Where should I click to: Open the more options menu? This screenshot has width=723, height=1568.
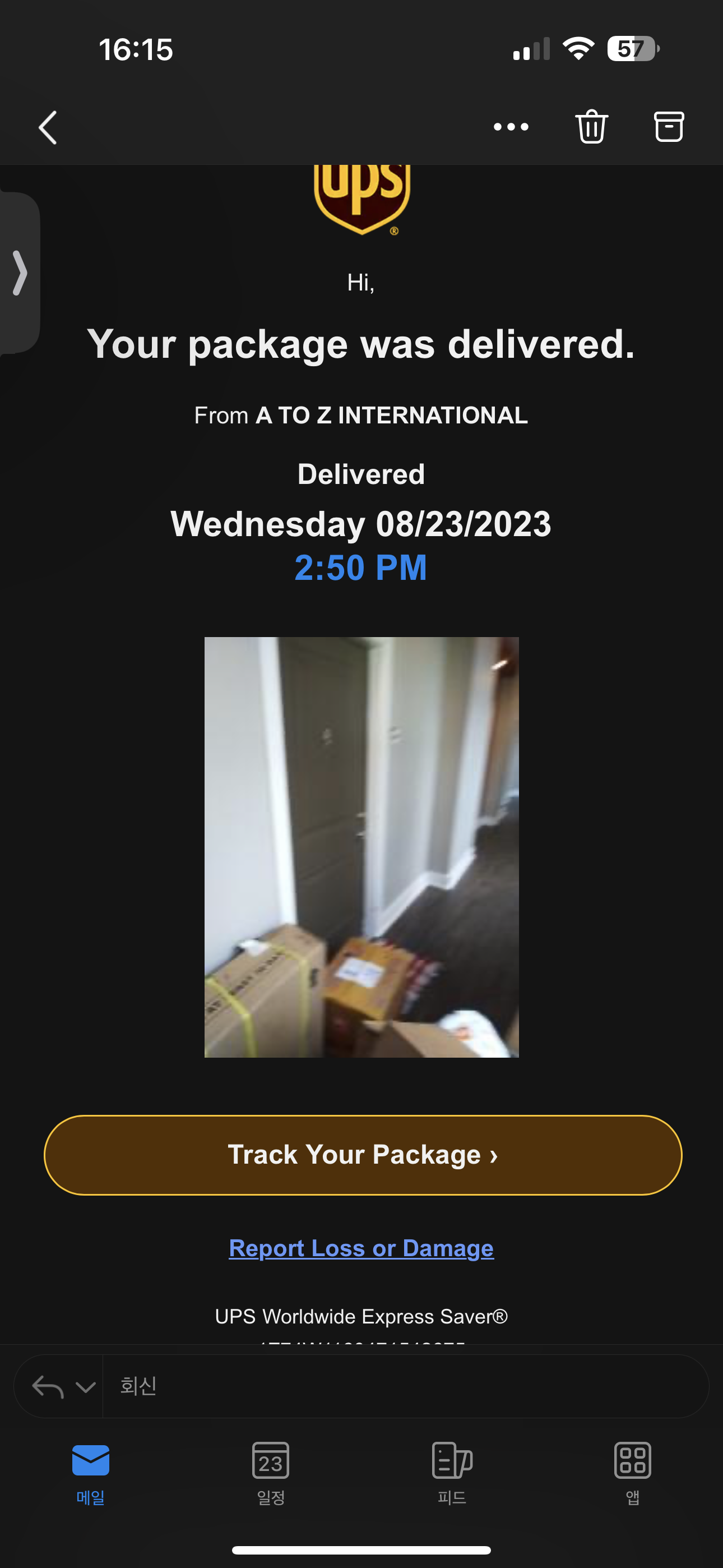(511, 127)
